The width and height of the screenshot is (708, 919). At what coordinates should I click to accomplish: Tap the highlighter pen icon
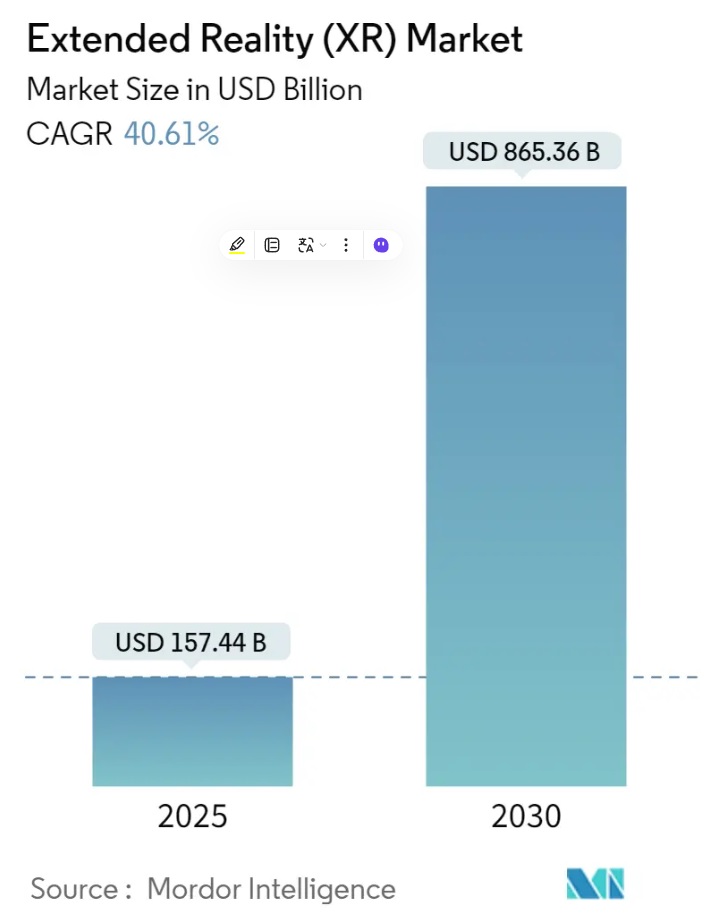(x=237, y=244)
